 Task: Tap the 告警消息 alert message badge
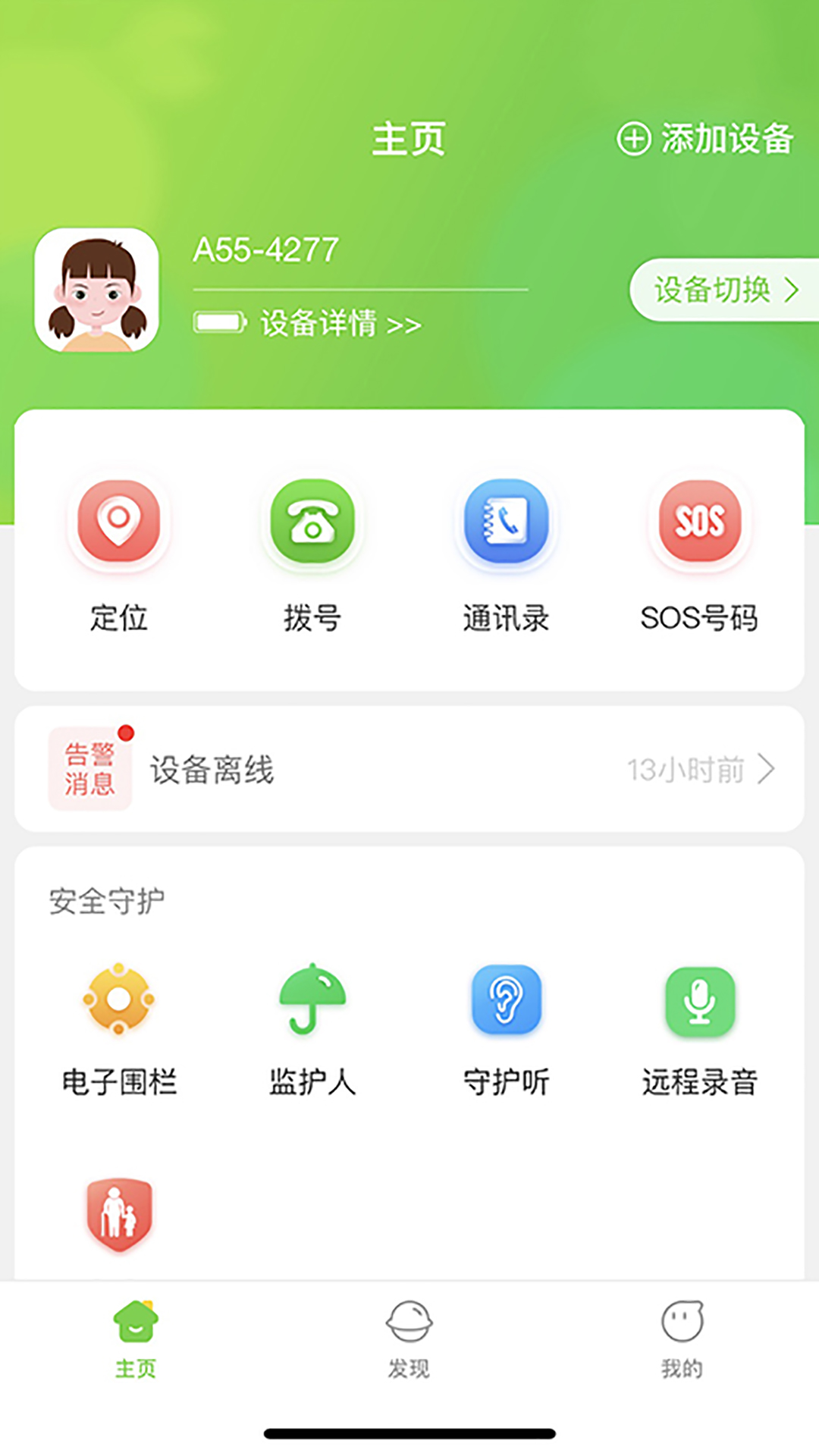(89, 767)
